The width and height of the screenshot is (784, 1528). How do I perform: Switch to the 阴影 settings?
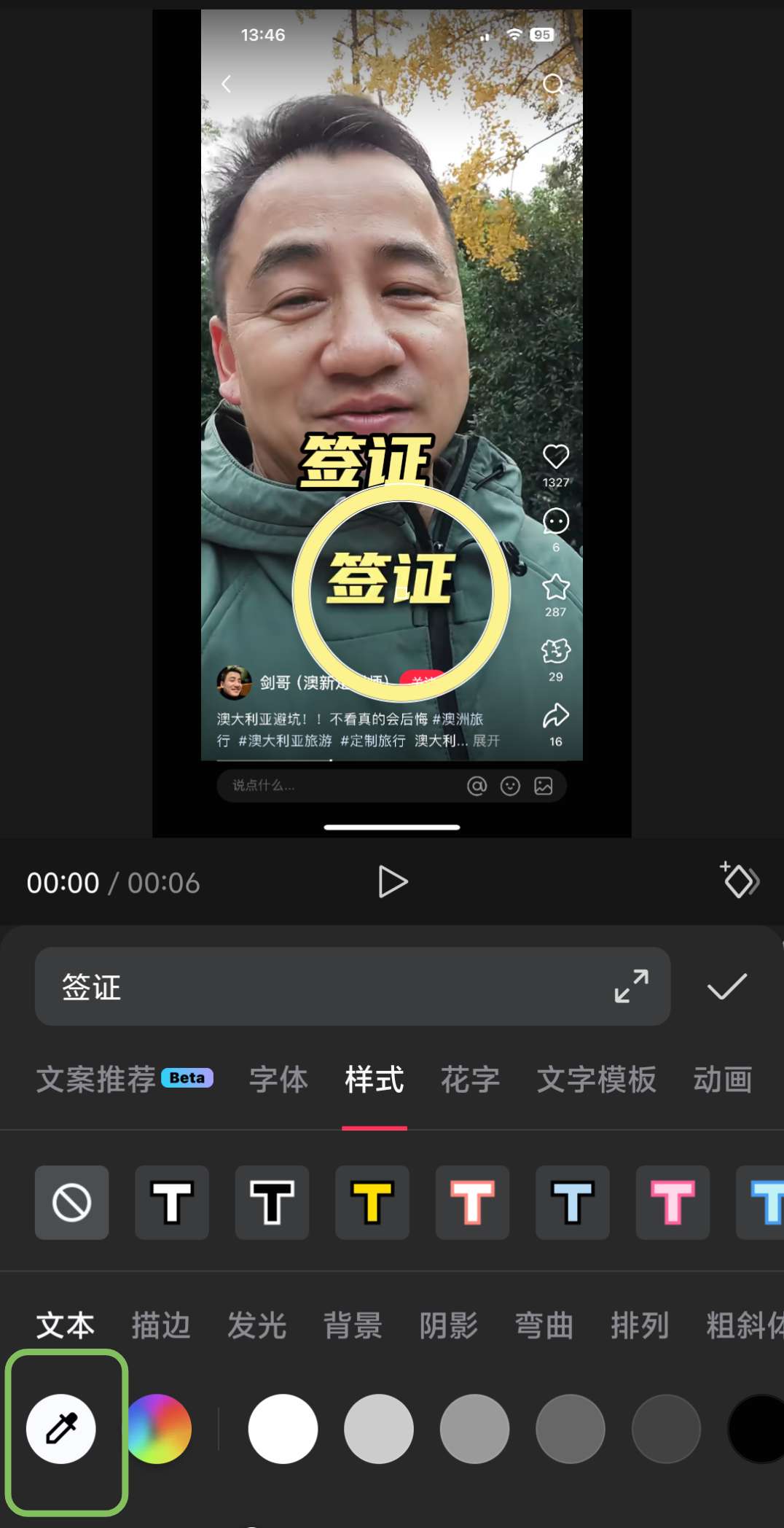[448, 1325]
